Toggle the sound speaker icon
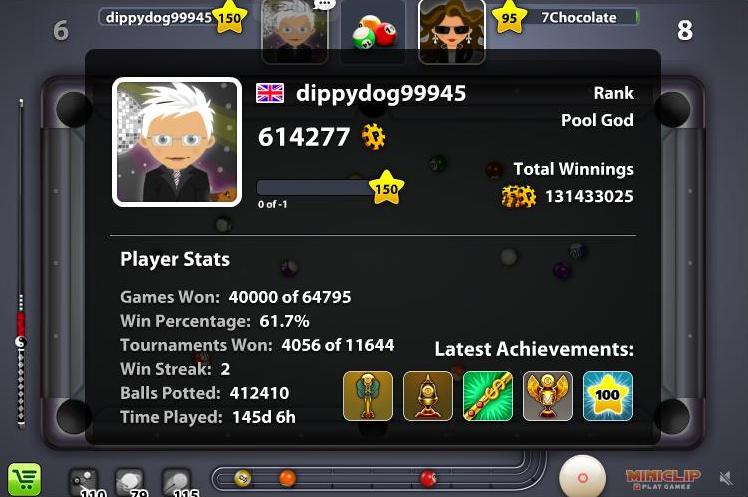The image size is (748, 497). 726,478
